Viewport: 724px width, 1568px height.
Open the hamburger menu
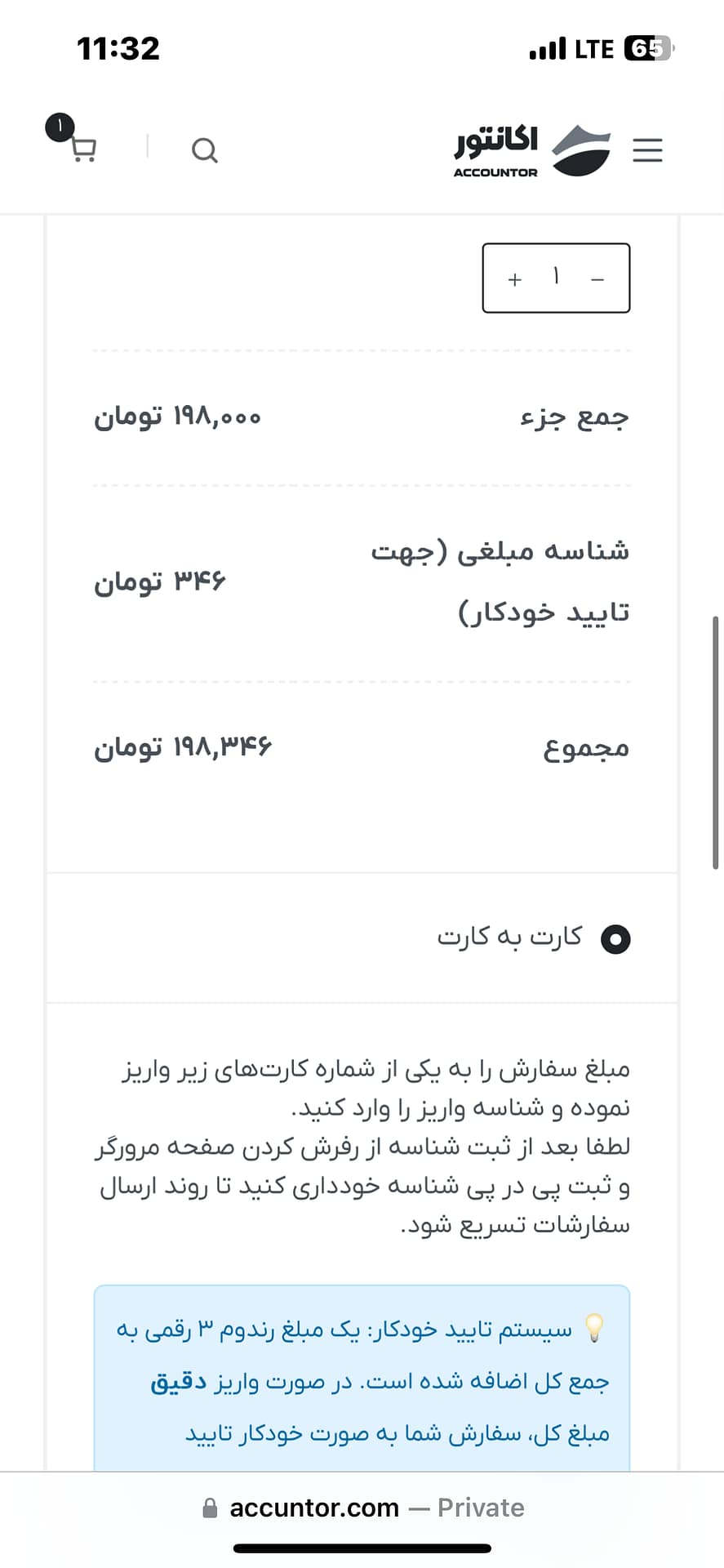[647, 150]
